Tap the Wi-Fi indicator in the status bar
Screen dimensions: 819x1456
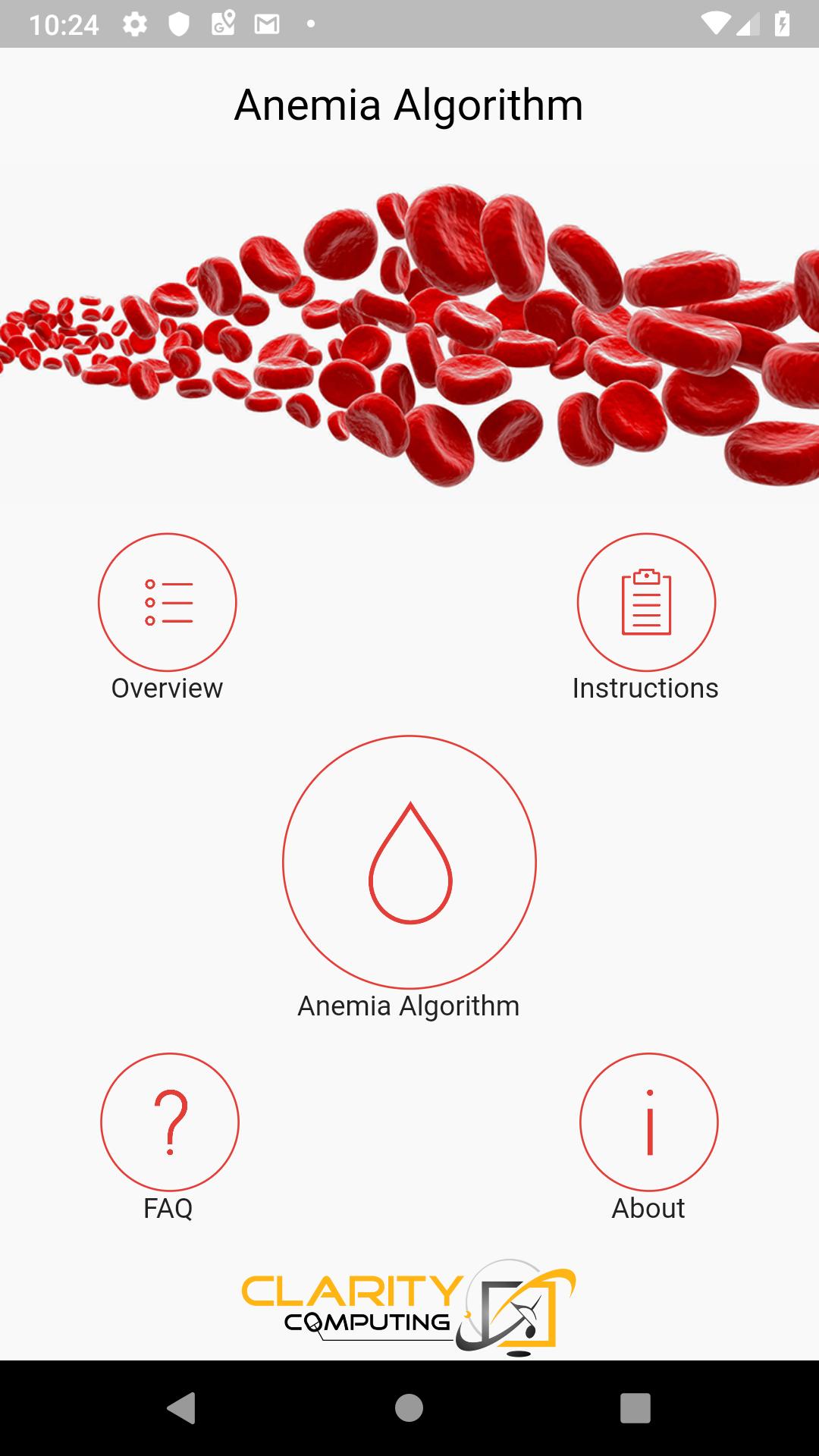714,23
